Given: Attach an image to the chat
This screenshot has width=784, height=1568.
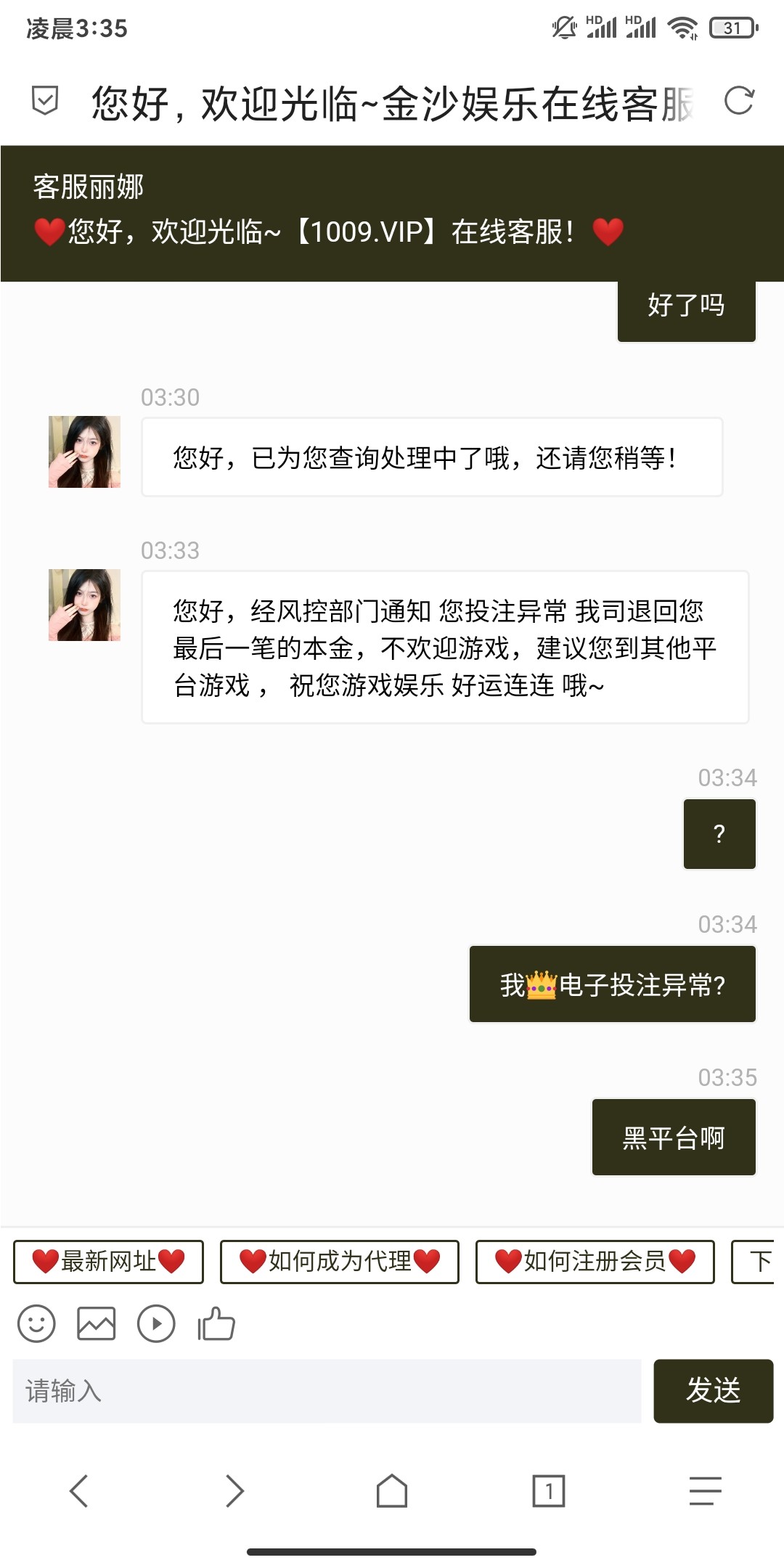Looking at the screenshot, I should pos(97,1323).
